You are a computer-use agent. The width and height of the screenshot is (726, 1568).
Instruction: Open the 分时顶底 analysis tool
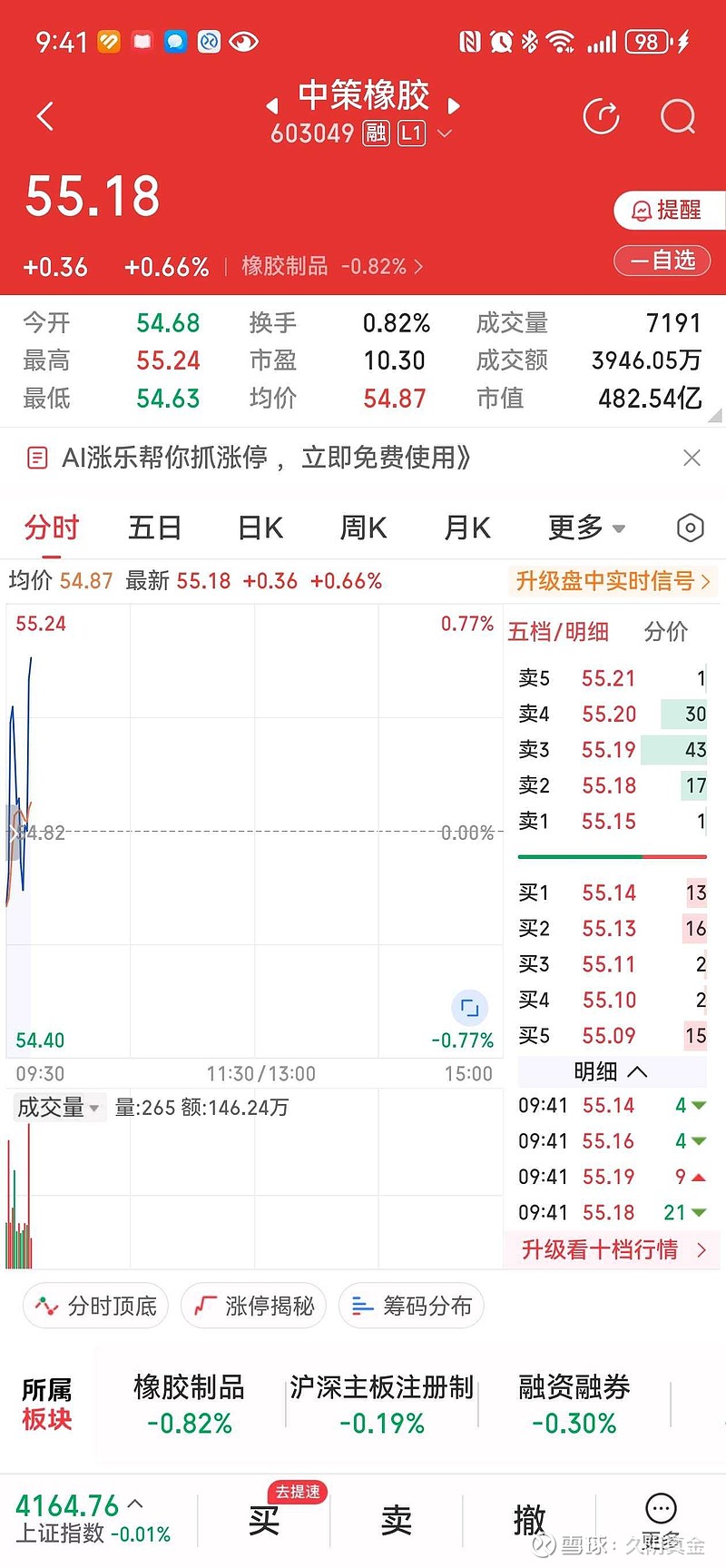click(94, 1306)
